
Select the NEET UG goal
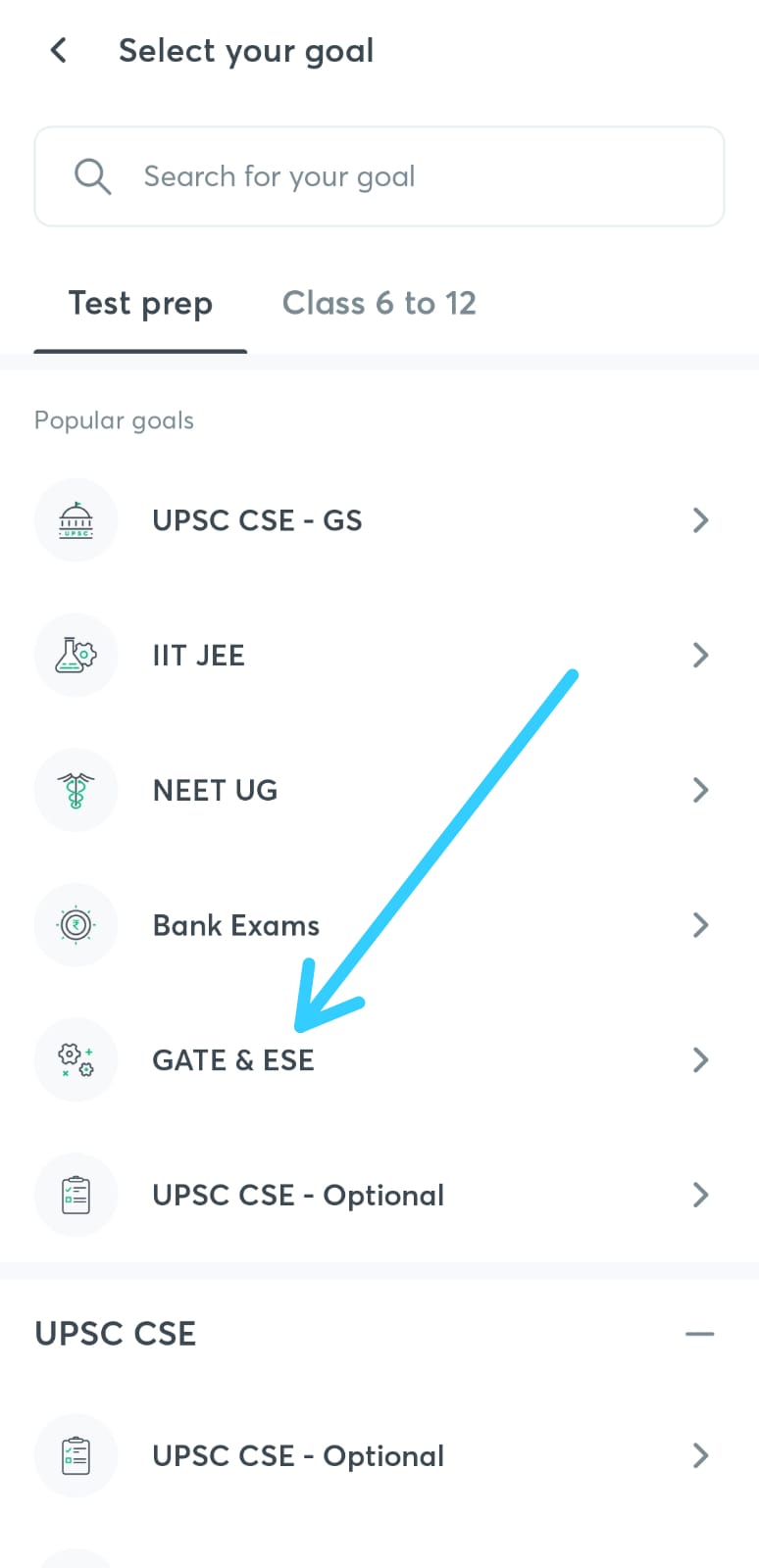tap(379, 790)
